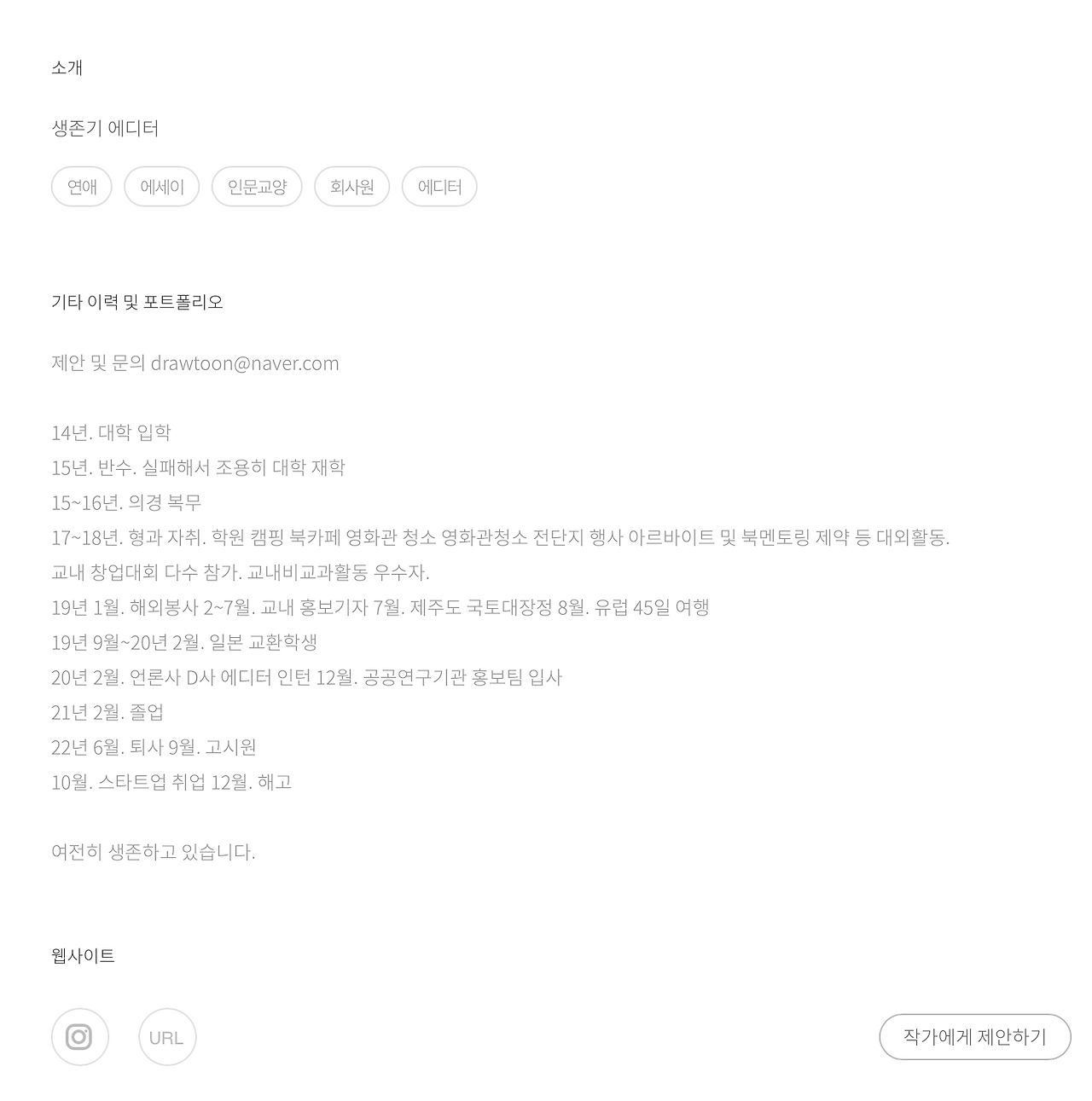The image size is (1092, 1101).
Task: Tap the 에디터 keyword chip
Action: point(439,187)
